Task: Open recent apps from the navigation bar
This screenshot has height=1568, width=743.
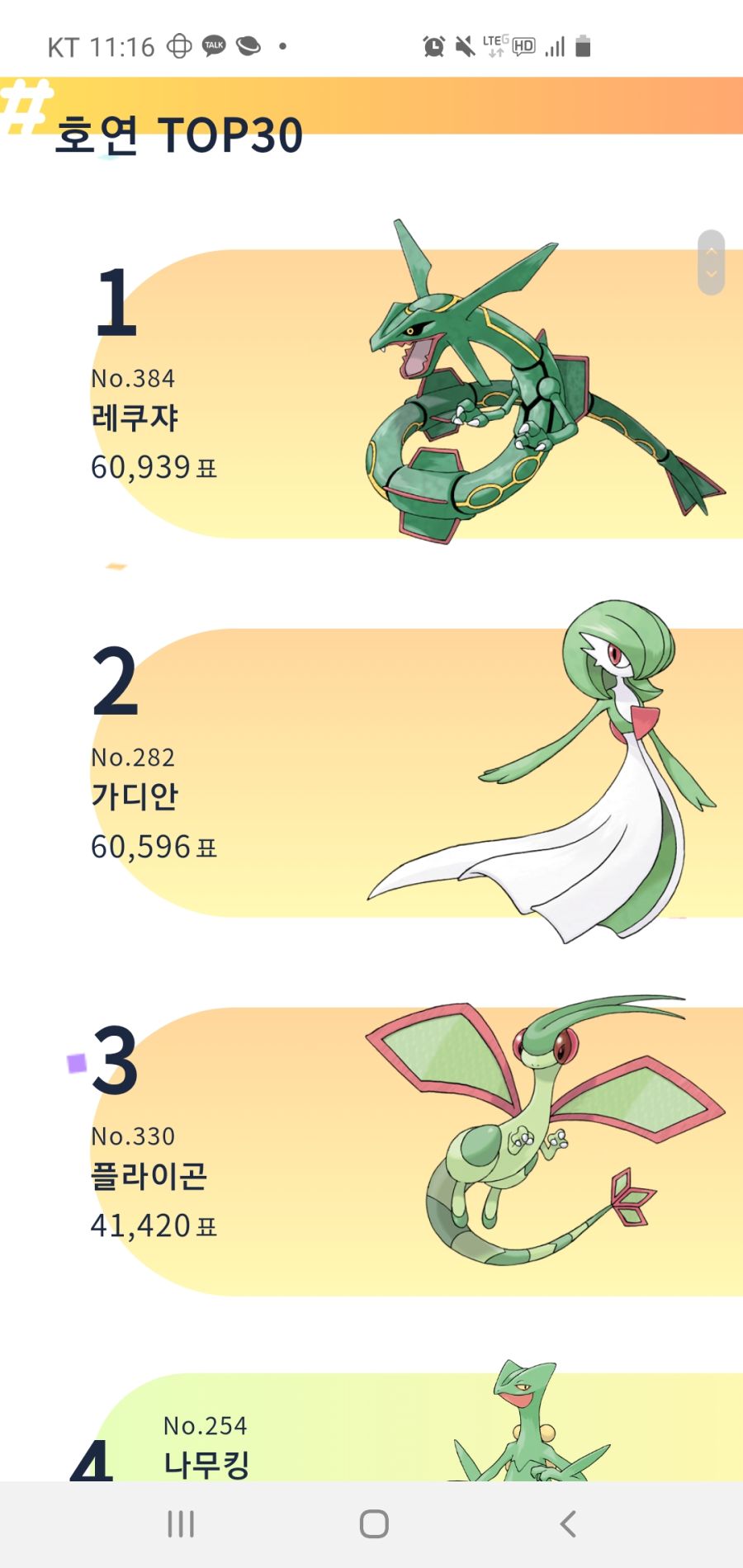Action: click(181, 1523)
